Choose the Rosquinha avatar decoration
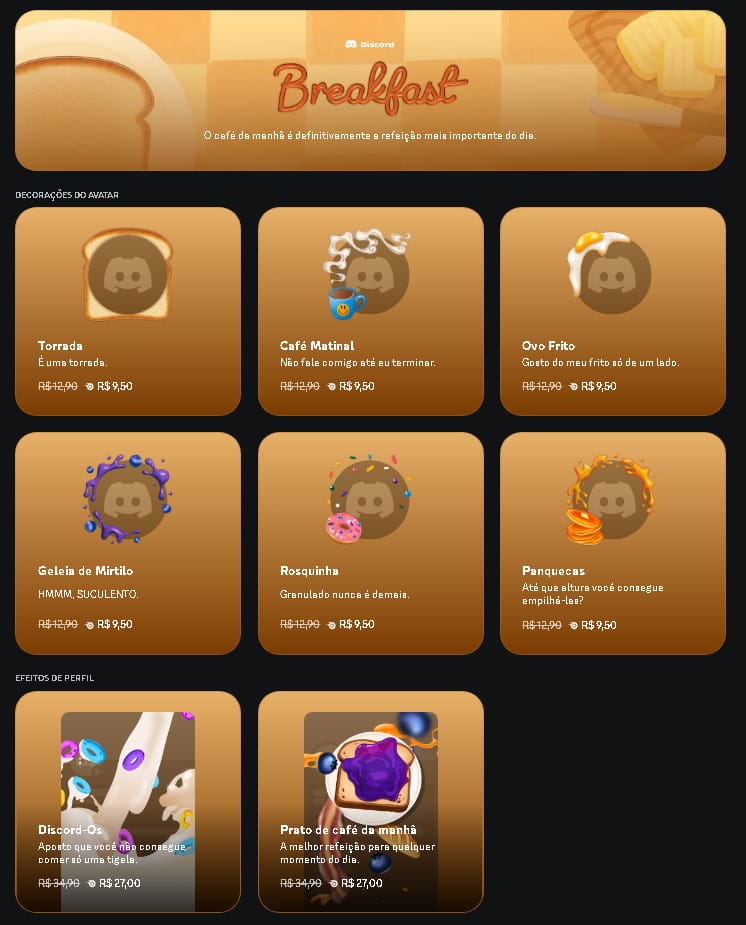746x925 pixels. click(x=370, y=543)
